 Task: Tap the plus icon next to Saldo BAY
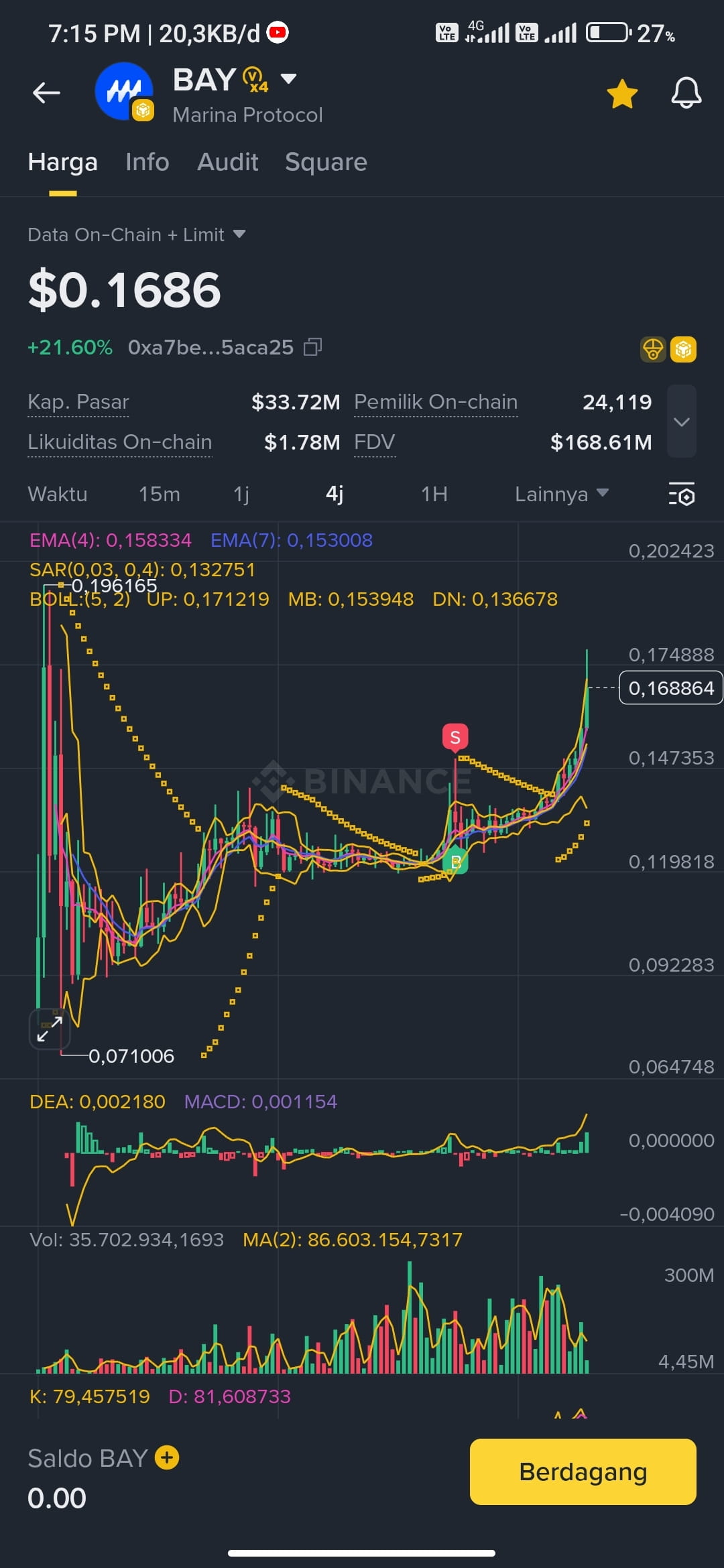click(167, 1457)
